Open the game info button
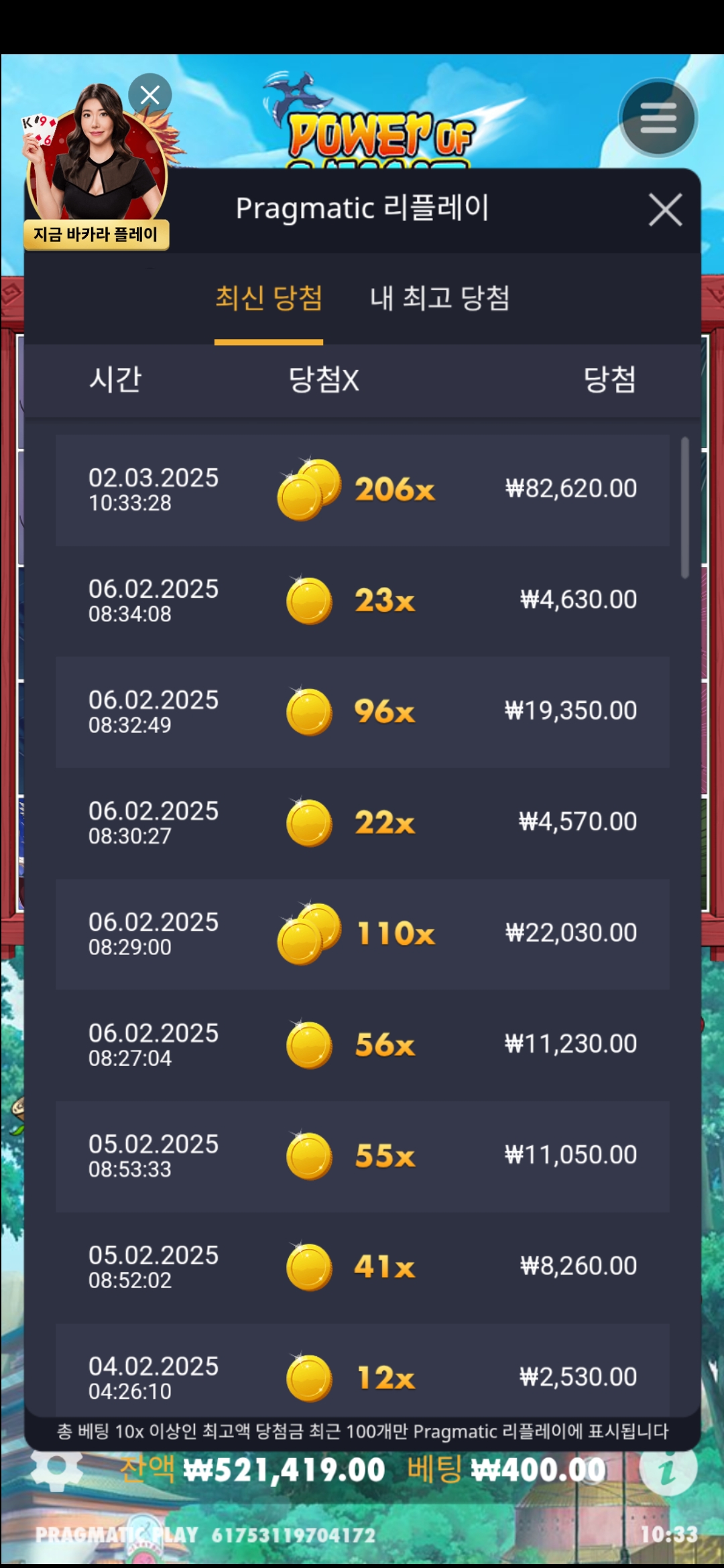The height and width of the screenshot is (1568, 724). [x=668, y=1469]
